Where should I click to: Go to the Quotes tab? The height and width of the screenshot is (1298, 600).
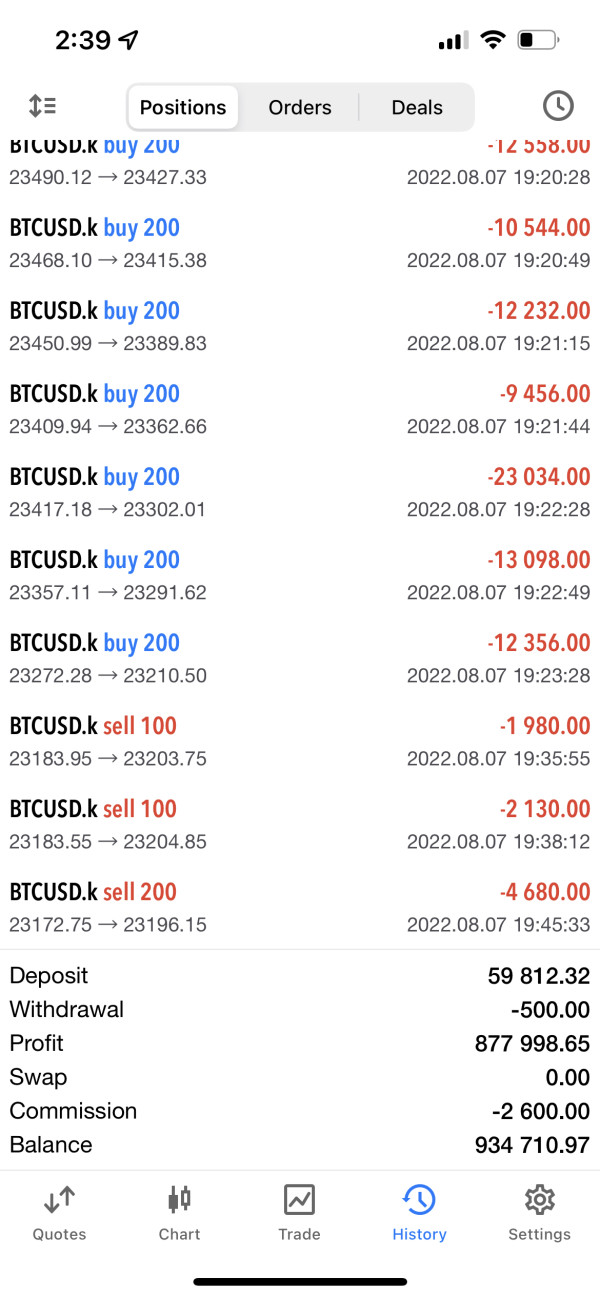pos(59,1212)
